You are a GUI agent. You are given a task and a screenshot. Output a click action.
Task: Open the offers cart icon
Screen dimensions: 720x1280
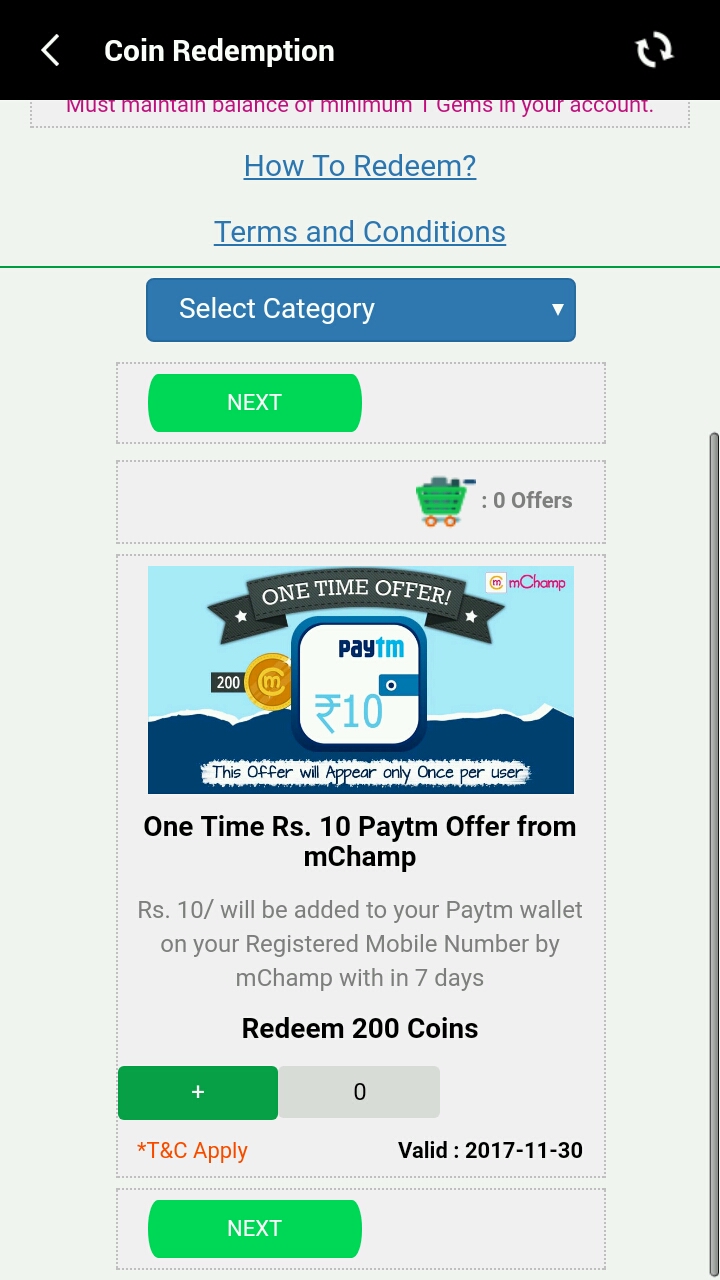[441, 501]
